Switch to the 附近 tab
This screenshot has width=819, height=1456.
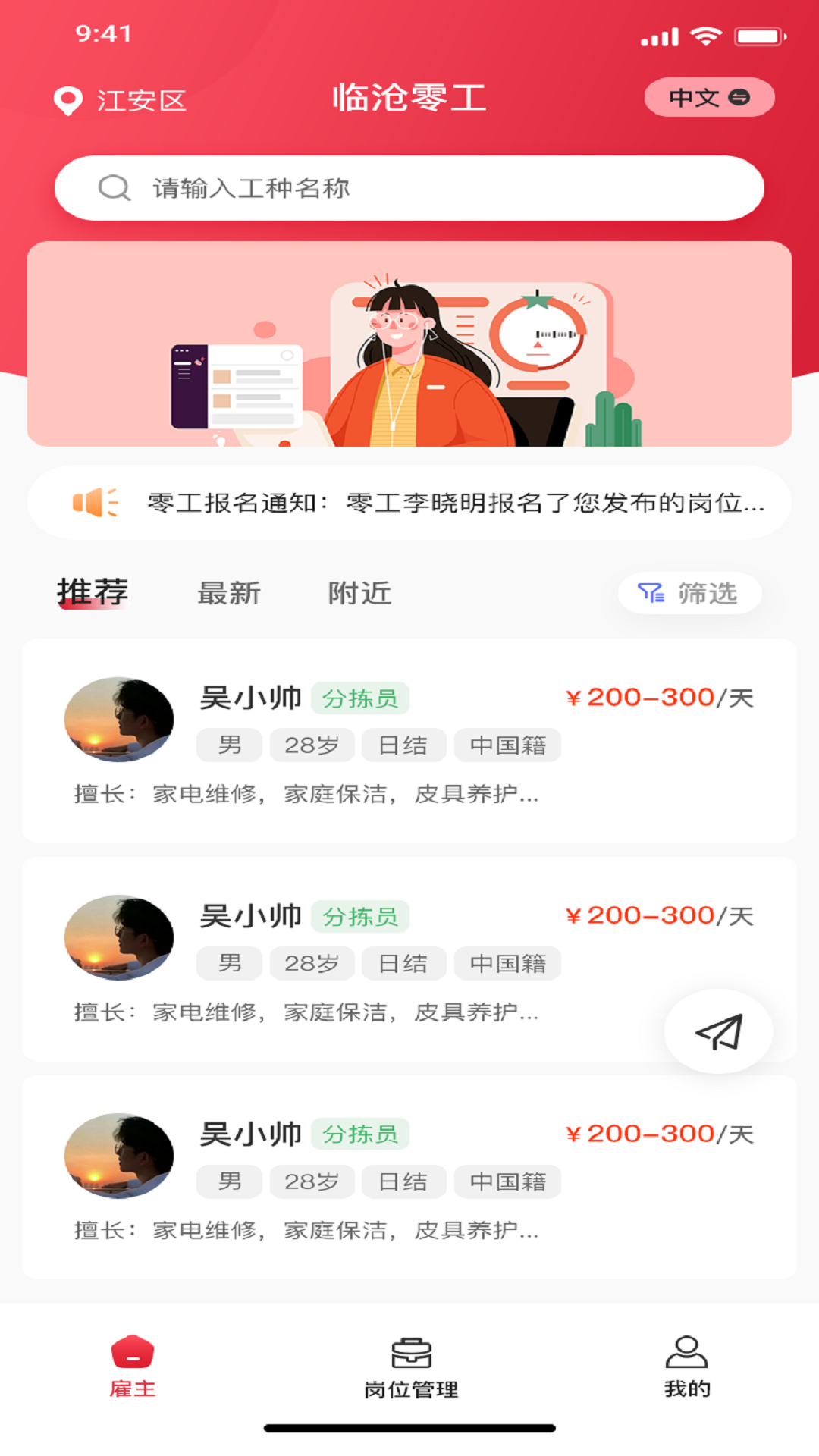tap(359, 593)
